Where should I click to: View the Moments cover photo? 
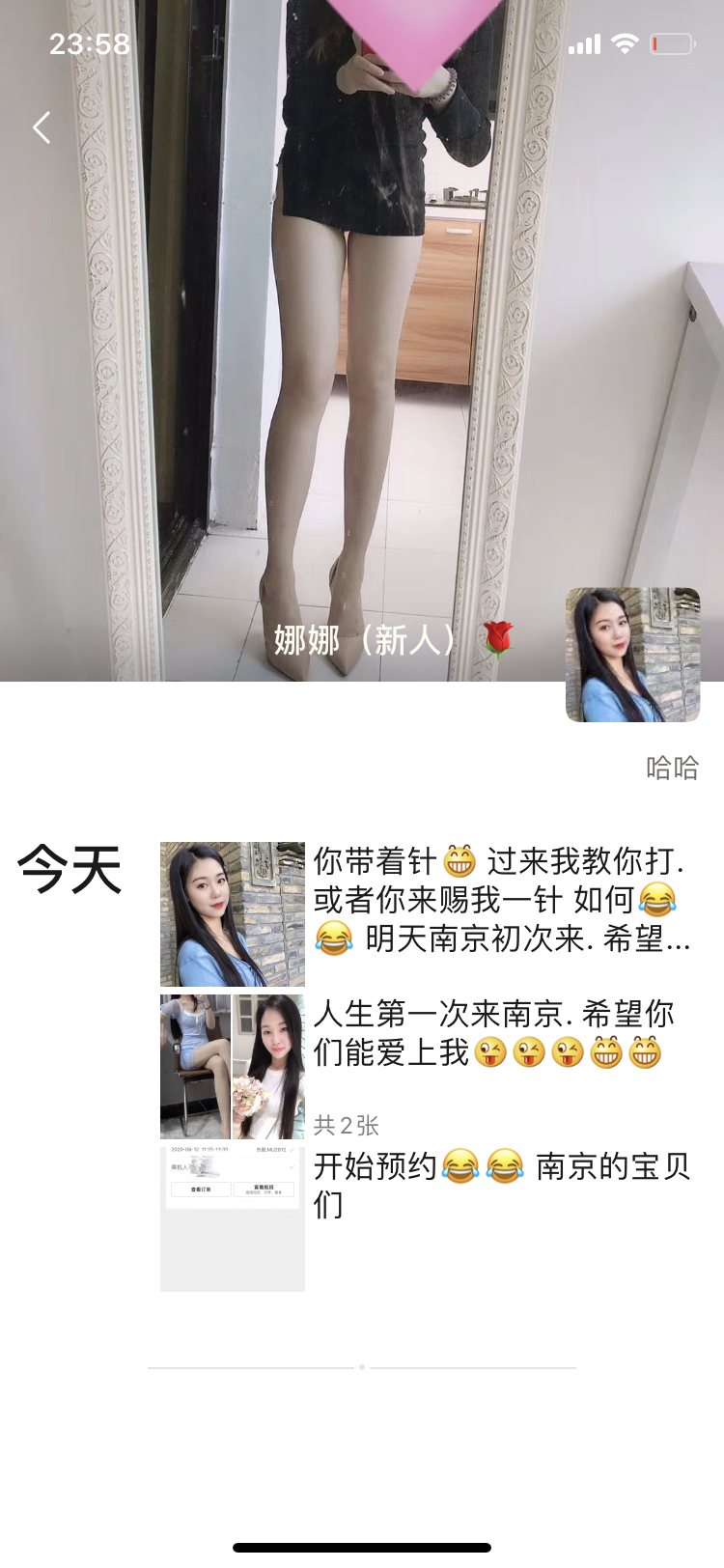pyautogui.click(x=362, y=338)
